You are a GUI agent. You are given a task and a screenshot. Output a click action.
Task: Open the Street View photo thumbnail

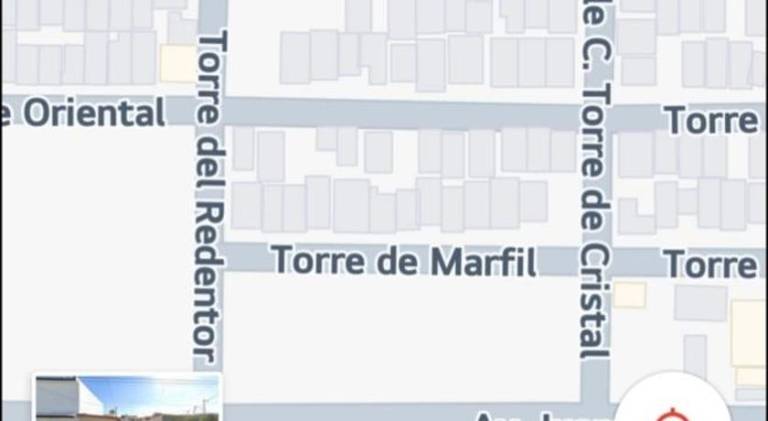coord(127,399)
